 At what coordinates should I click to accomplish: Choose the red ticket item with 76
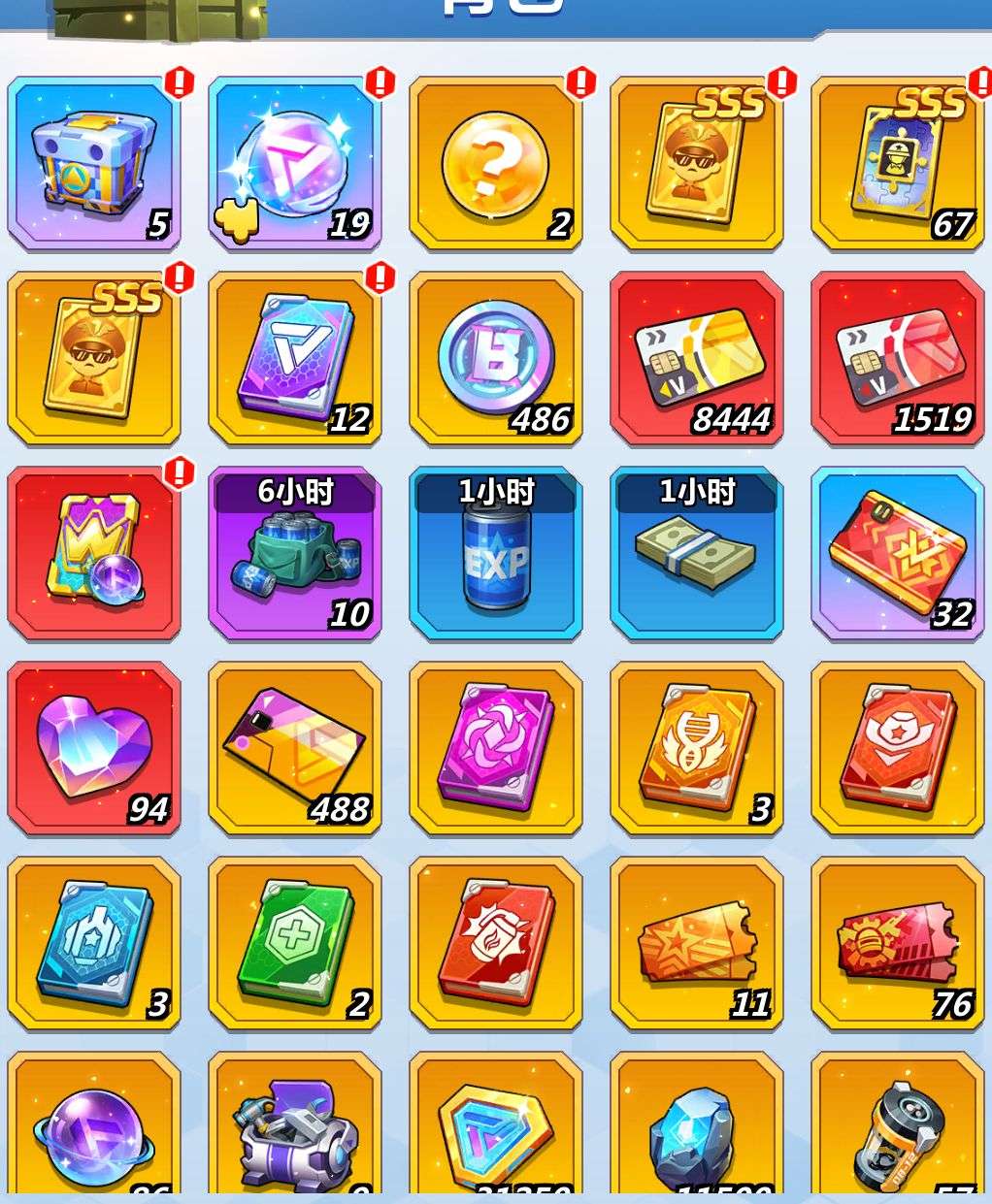[898, 944]
